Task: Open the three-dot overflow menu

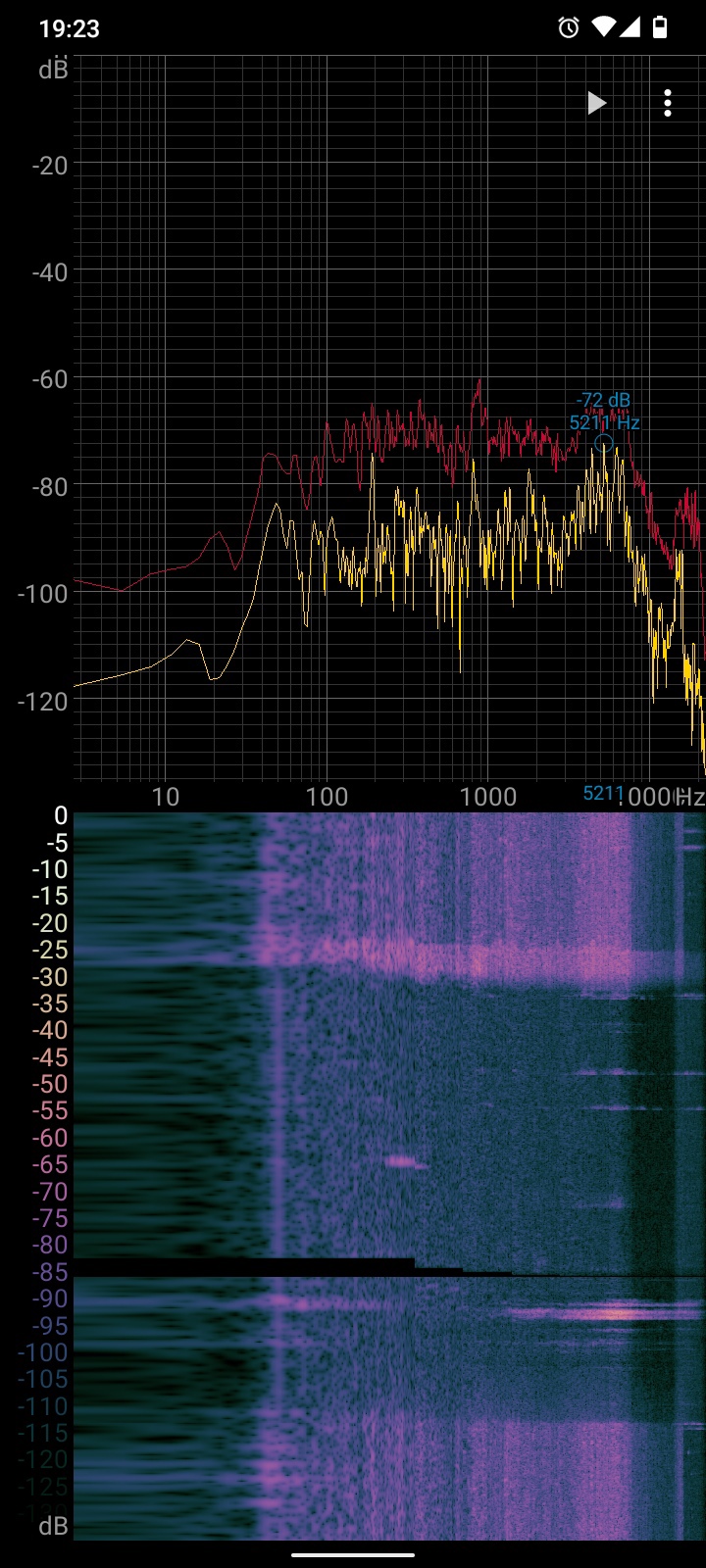Action: coord(668,103)
